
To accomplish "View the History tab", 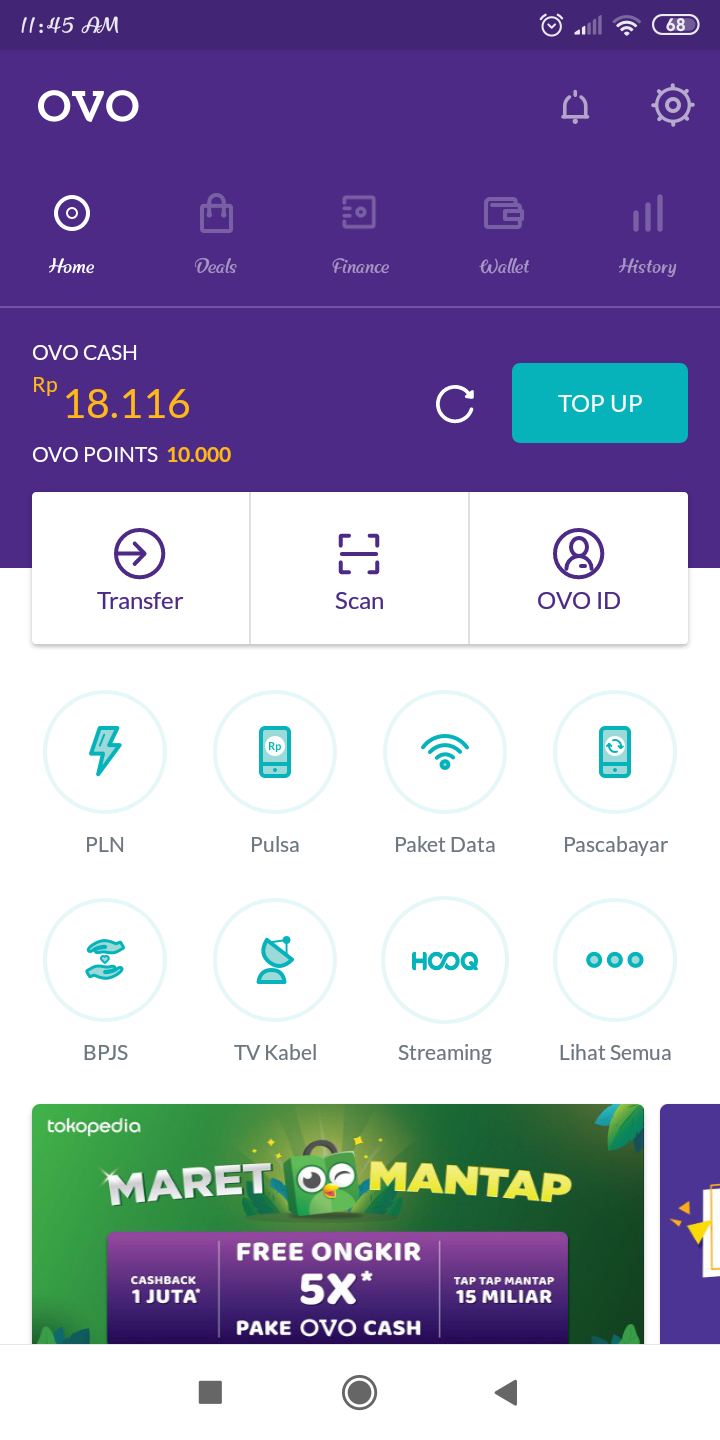I will [x=647, y=234].
